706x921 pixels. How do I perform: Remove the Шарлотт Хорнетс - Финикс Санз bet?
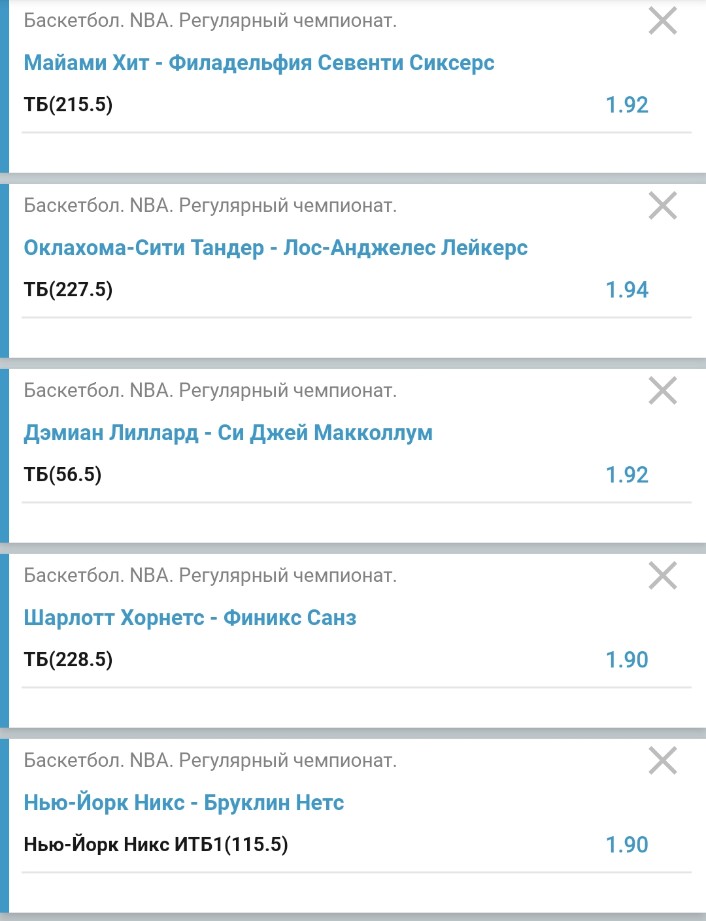tap(663, 575)
